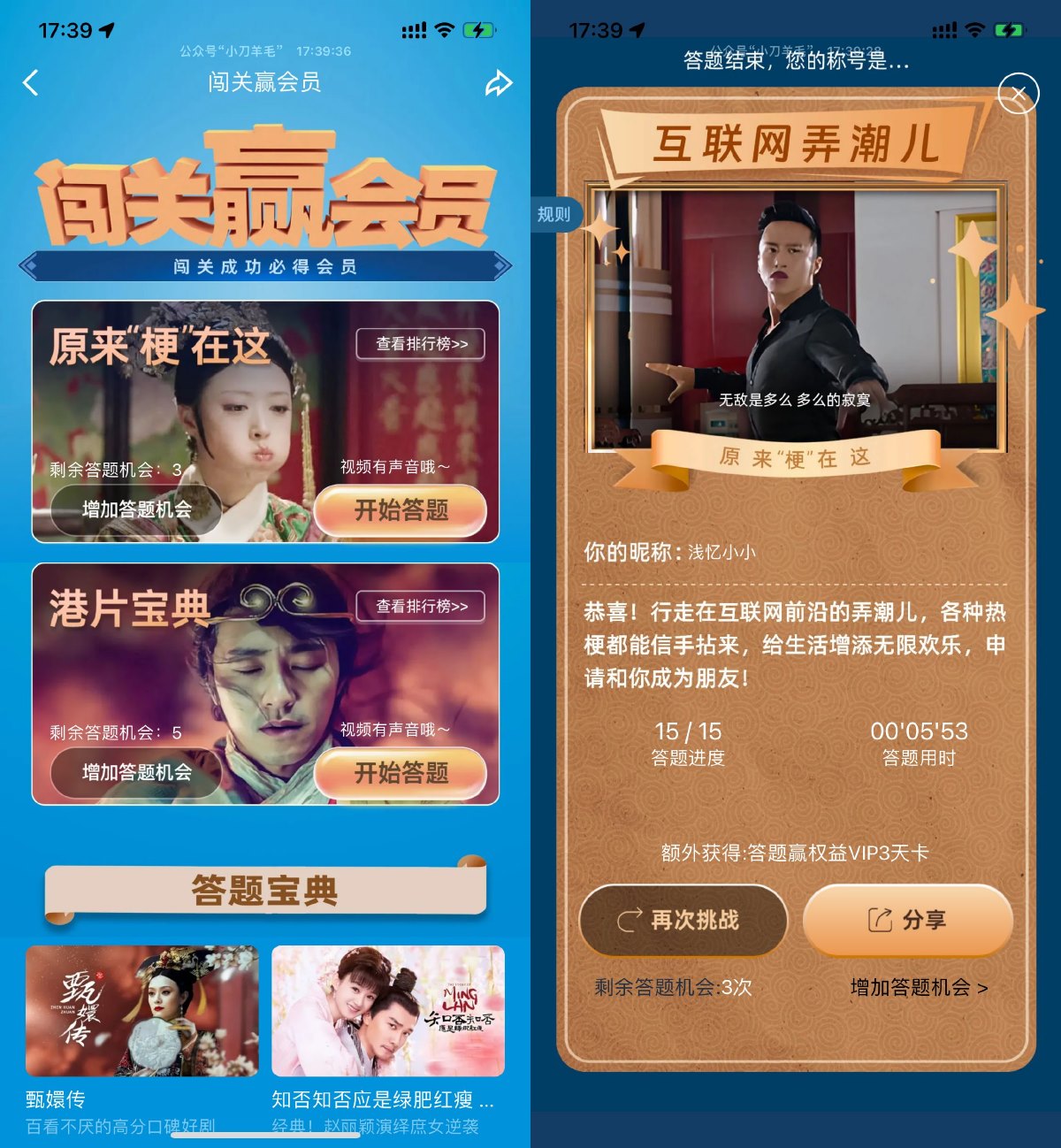Add answer chances on 原来"梗"在这 card
This screenshot has width=1061, height=1148.
point(136,509)
